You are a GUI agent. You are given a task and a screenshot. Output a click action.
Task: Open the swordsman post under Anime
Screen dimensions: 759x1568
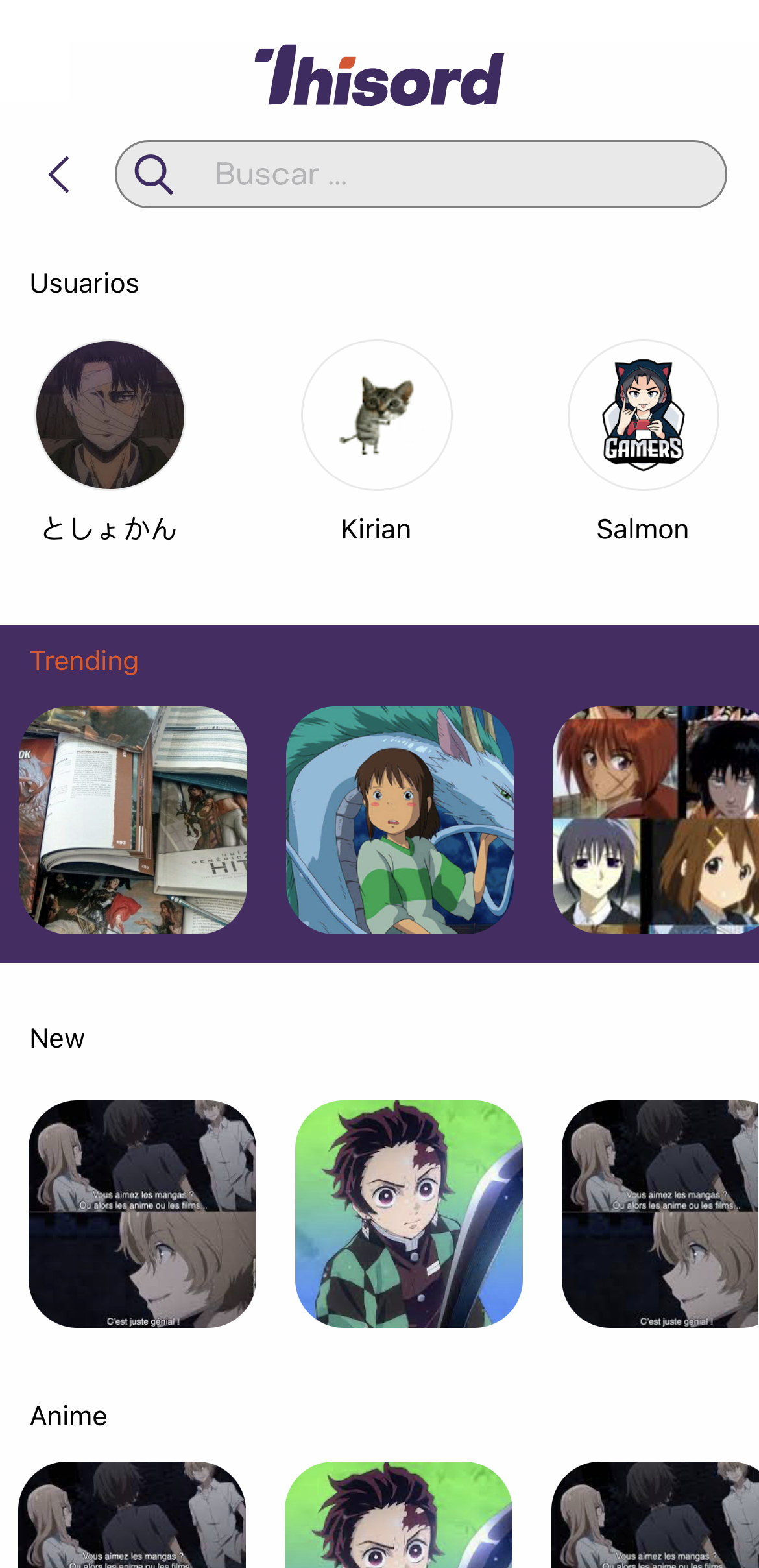pyautogui.click(x=398, y=1515)
